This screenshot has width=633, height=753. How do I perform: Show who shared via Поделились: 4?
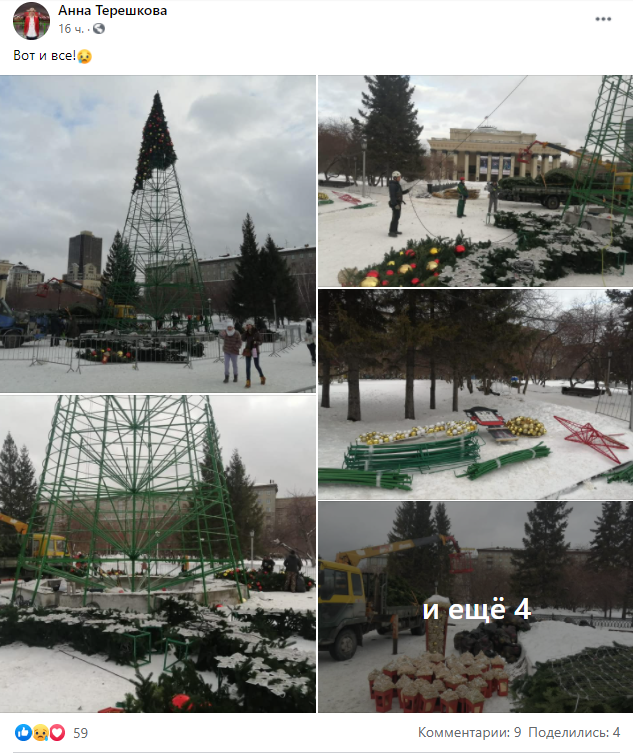tap(574, 733)
